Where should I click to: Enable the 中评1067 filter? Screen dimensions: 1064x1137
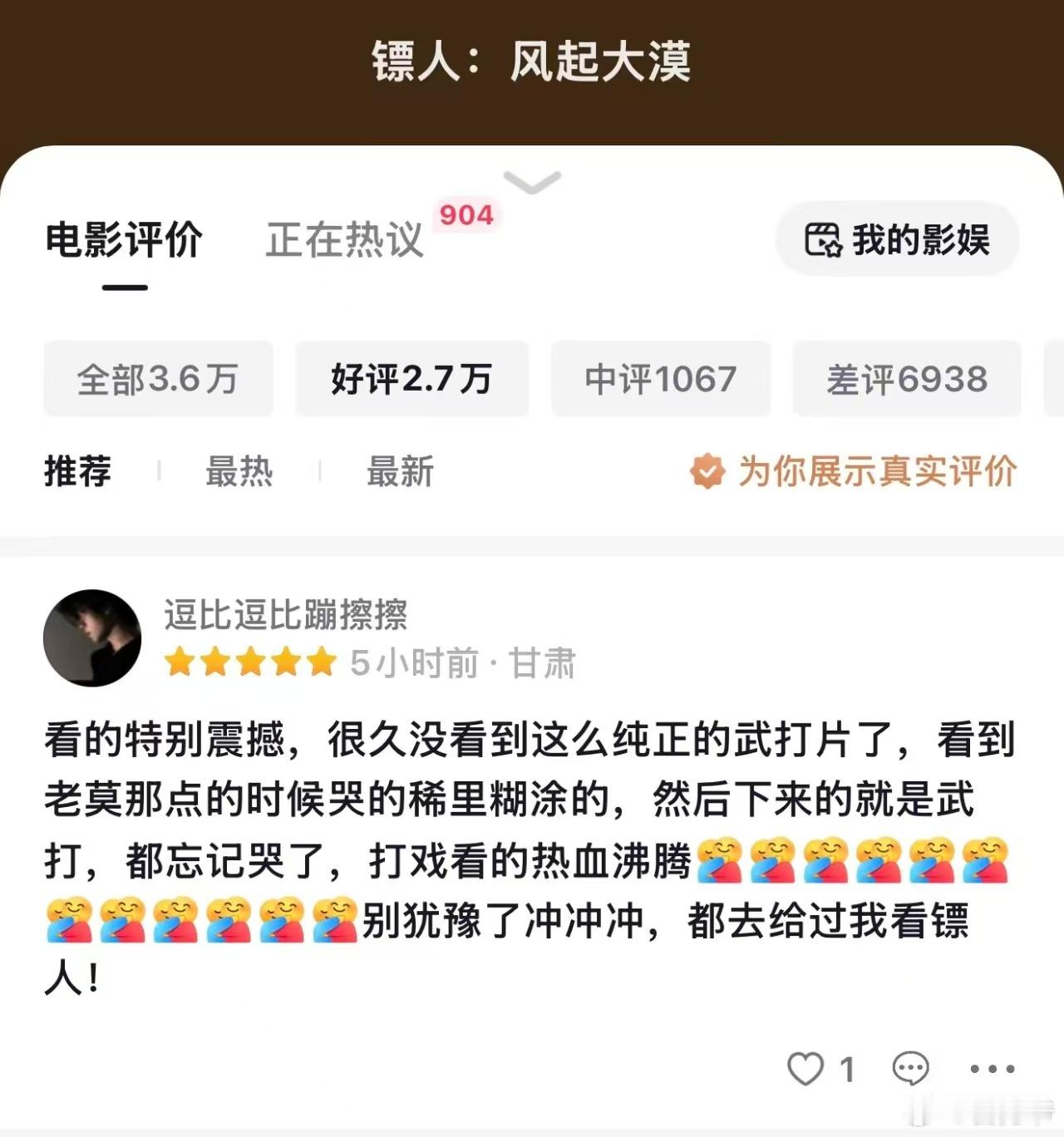click(660, 379)
